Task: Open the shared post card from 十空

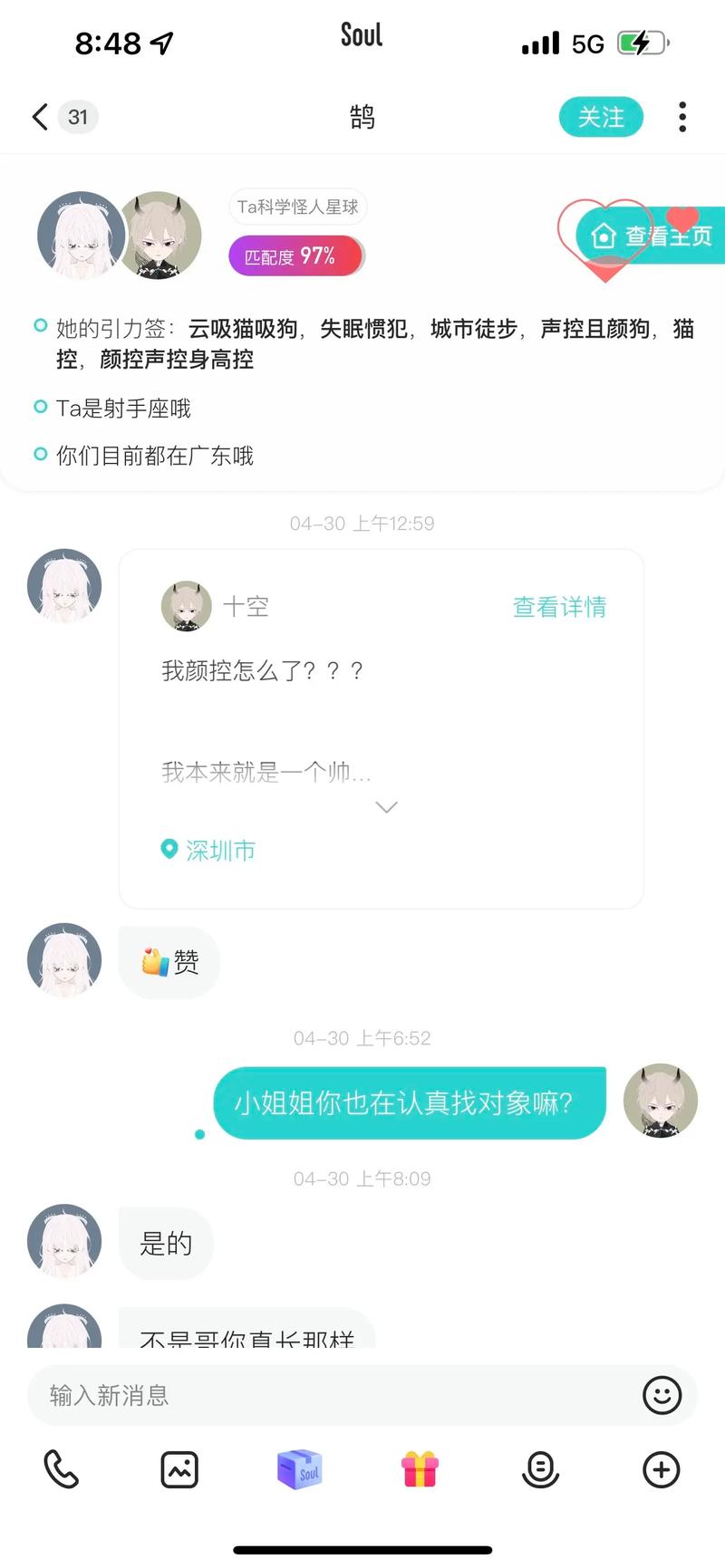Action: tap(381, 716)
